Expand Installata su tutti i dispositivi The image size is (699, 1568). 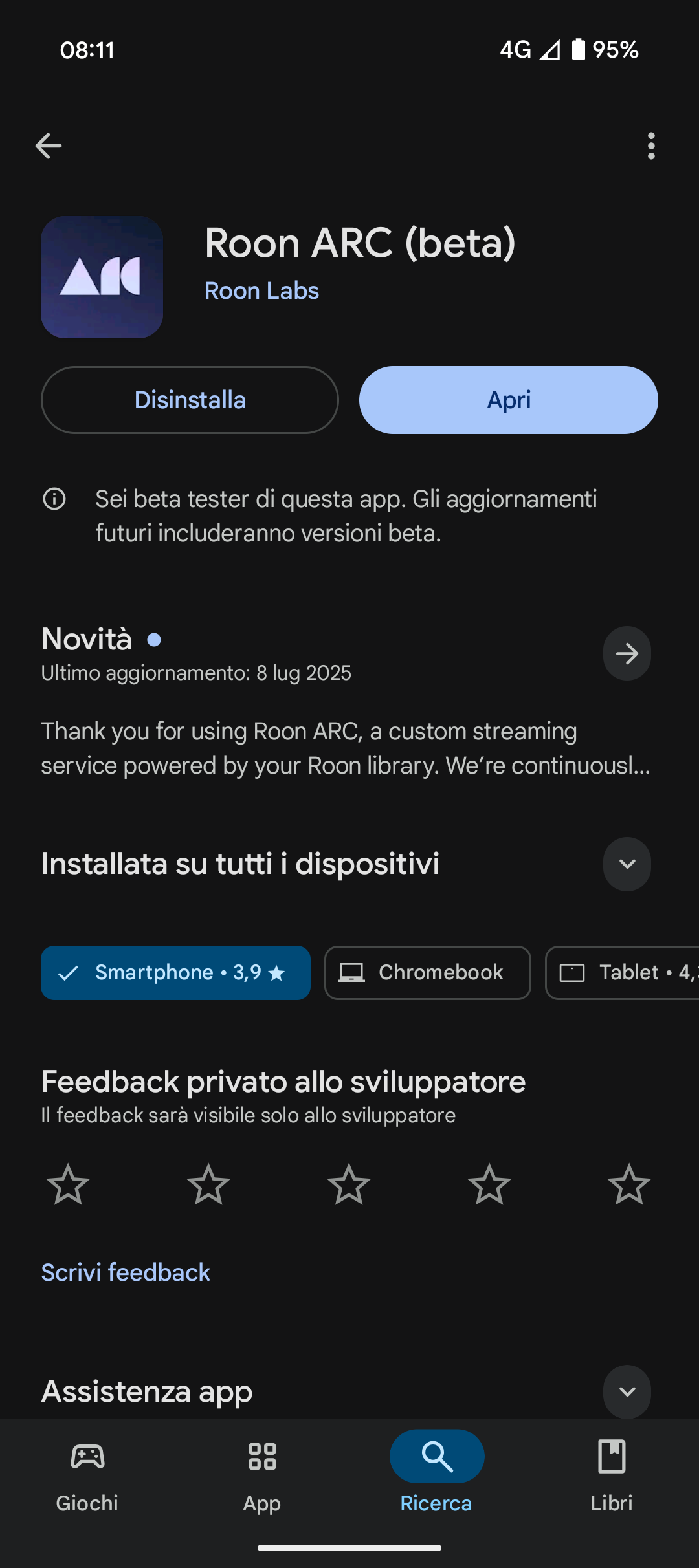point(627,864)
